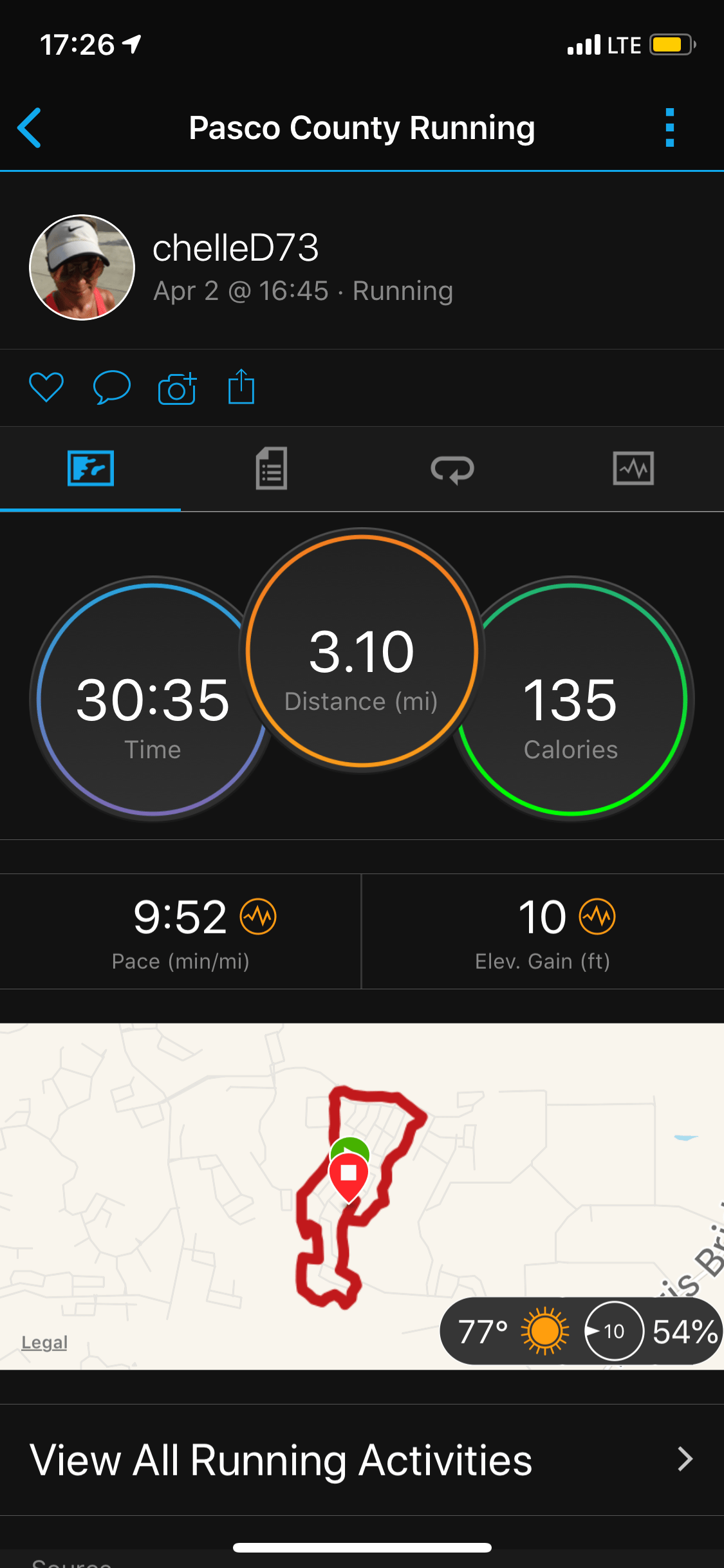Image resolution: width=724 pixels, height=1568 pixels.
Task: Like this running activity
Action: tap(46, 387)
